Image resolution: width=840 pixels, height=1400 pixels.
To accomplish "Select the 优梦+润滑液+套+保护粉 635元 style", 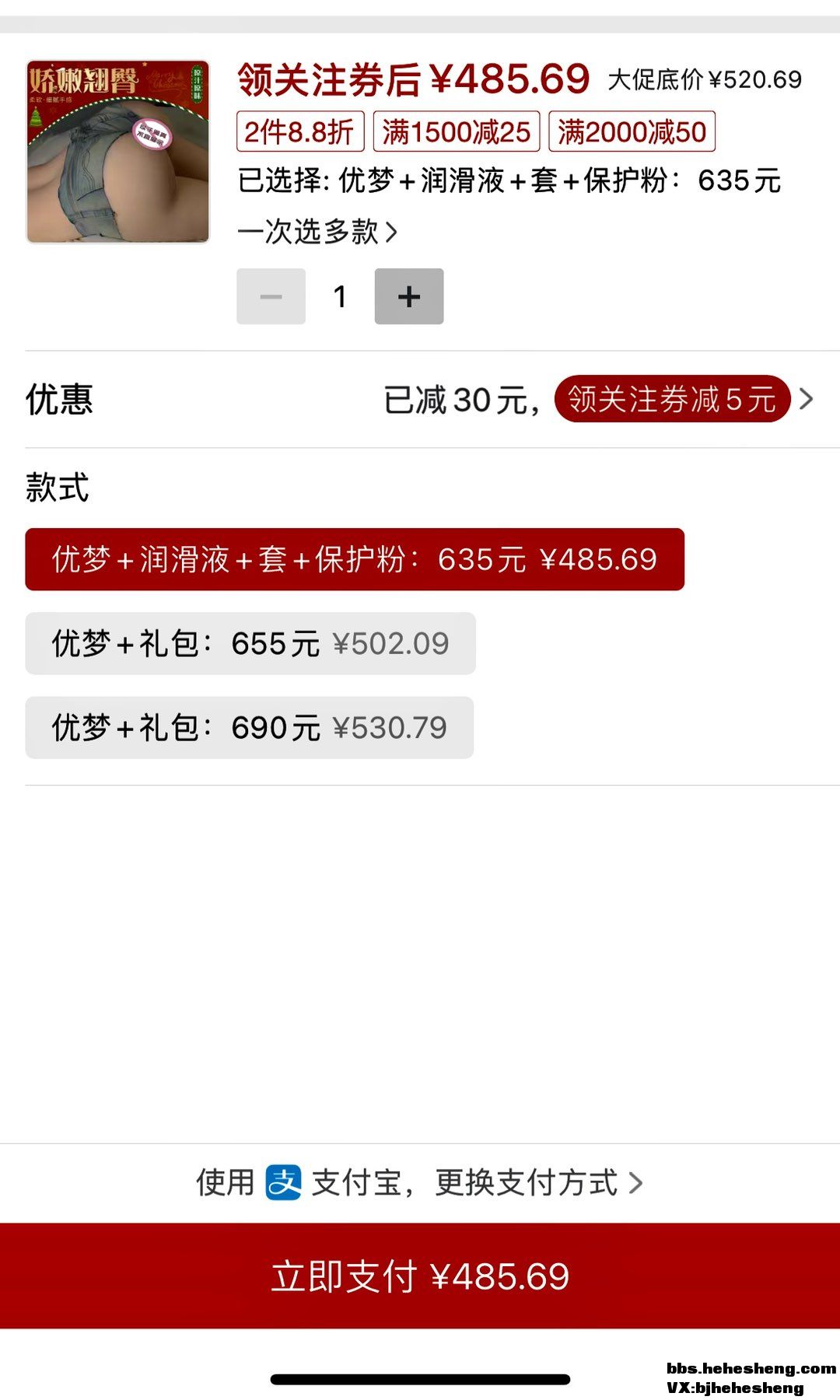I will 355,559.
